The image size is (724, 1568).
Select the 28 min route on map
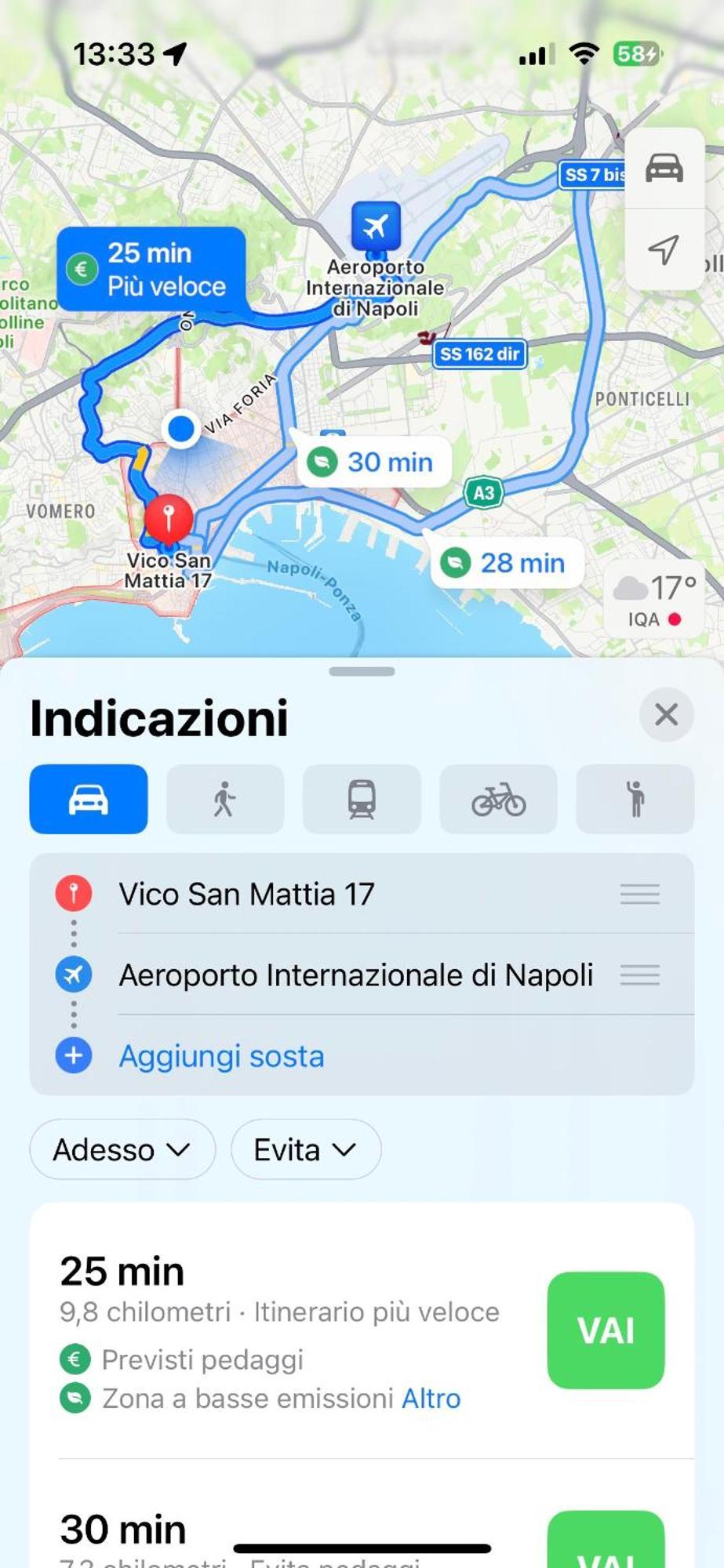coord(507,562)
